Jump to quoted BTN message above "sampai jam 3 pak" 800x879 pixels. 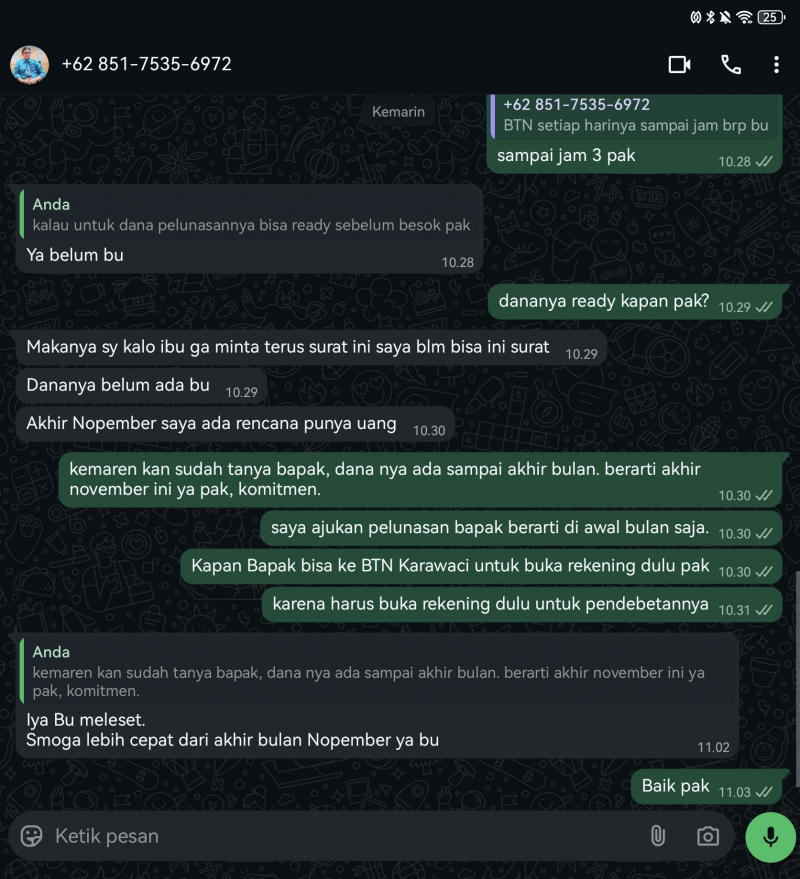(634, 115)
